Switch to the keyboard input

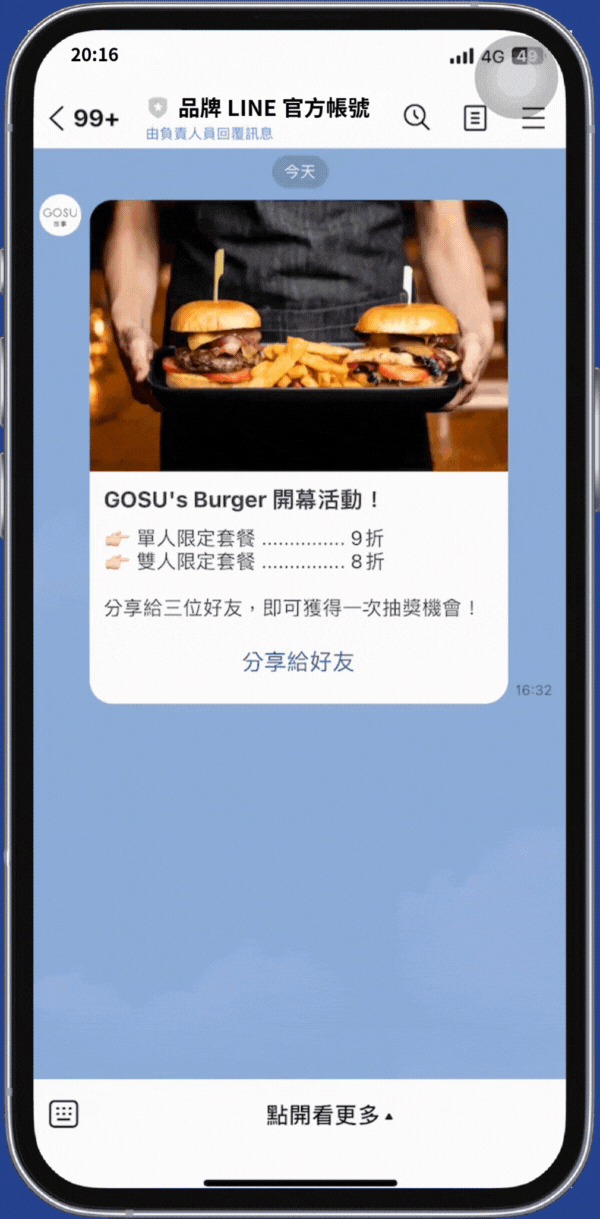(x=64, y=1114)
